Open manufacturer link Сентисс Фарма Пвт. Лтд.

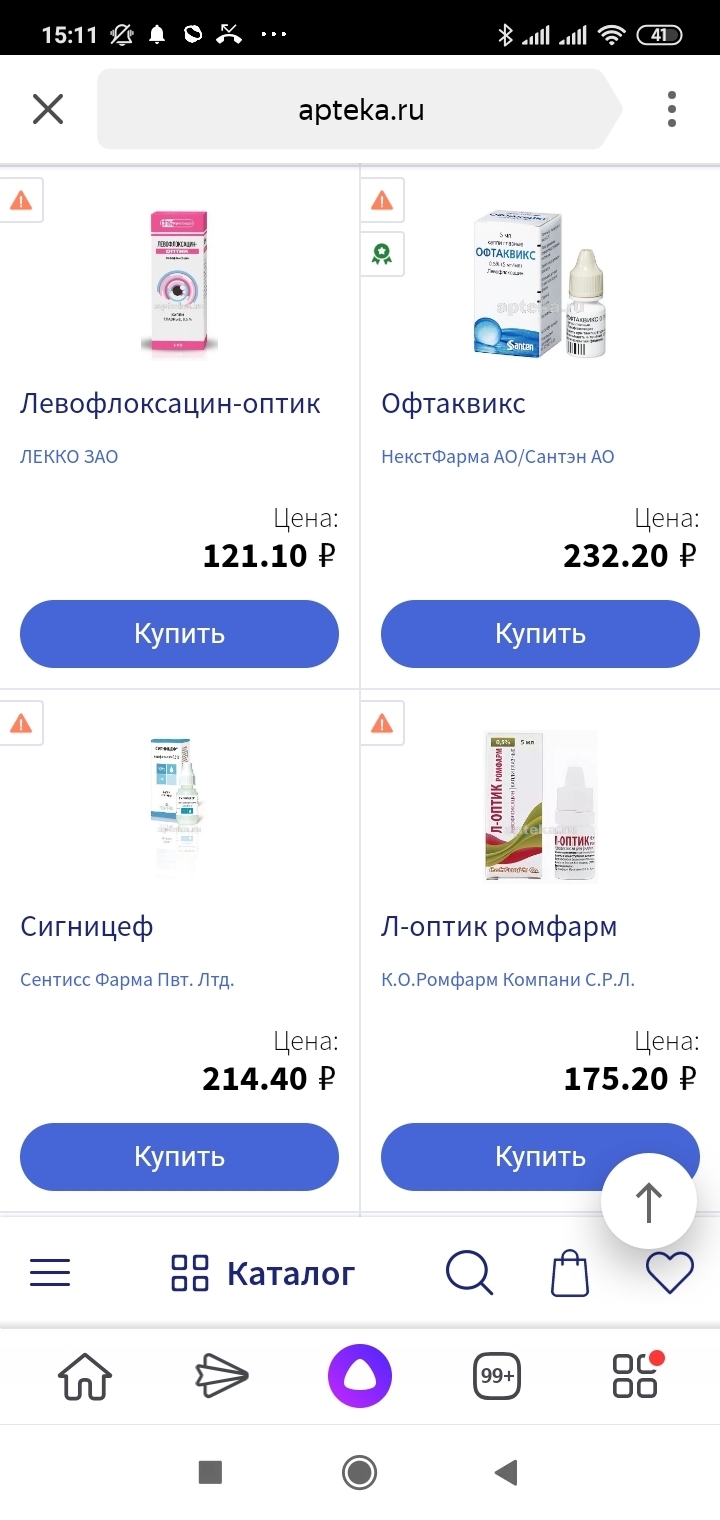point(127,980)
